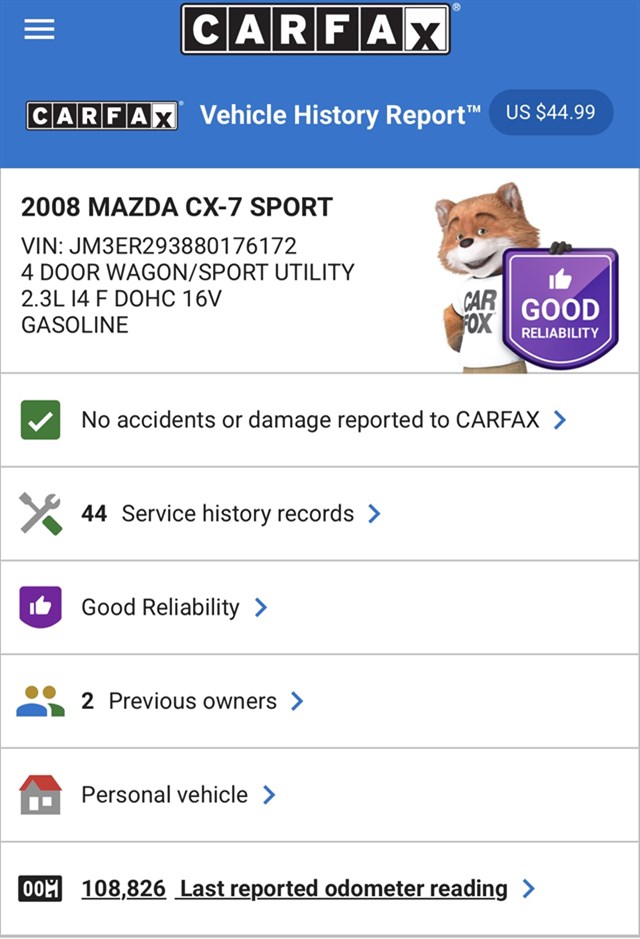Tap the US $44.99 price button
The width and height of the screenshot is (640, 939).
[x=550, y=113]
